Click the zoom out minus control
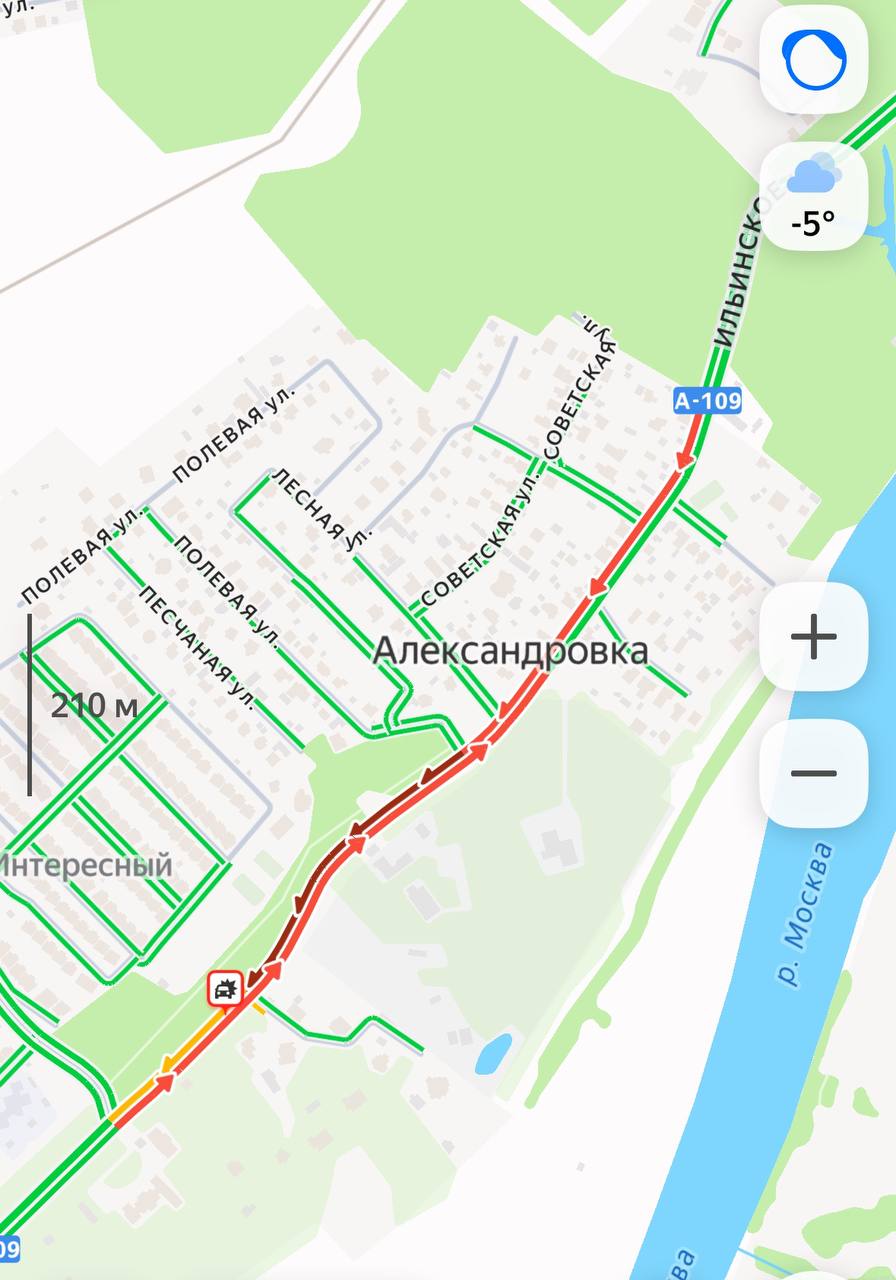This screenshot has height=1280, width=896. click(x=815, y=773)
